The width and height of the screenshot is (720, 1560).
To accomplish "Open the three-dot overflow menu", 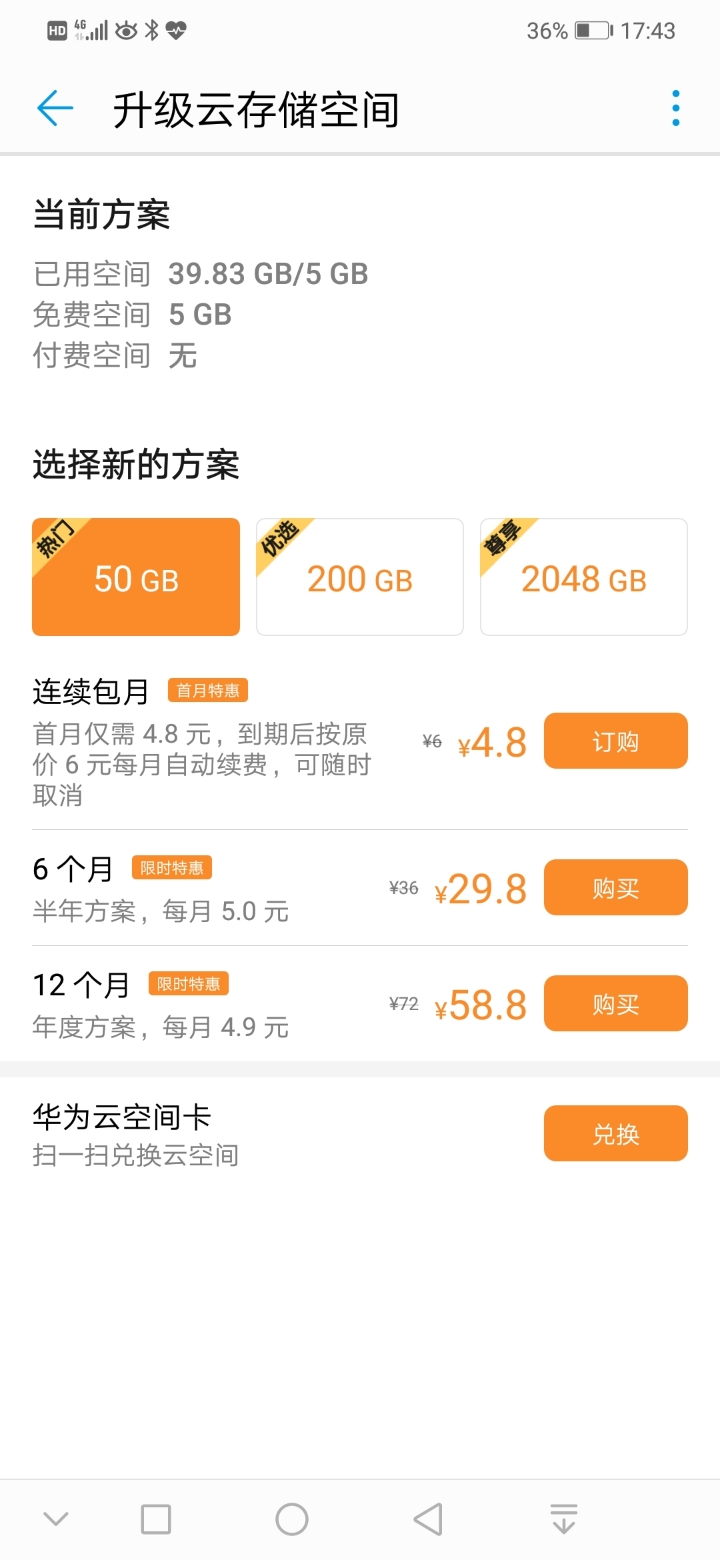I will tap(675, 107).
